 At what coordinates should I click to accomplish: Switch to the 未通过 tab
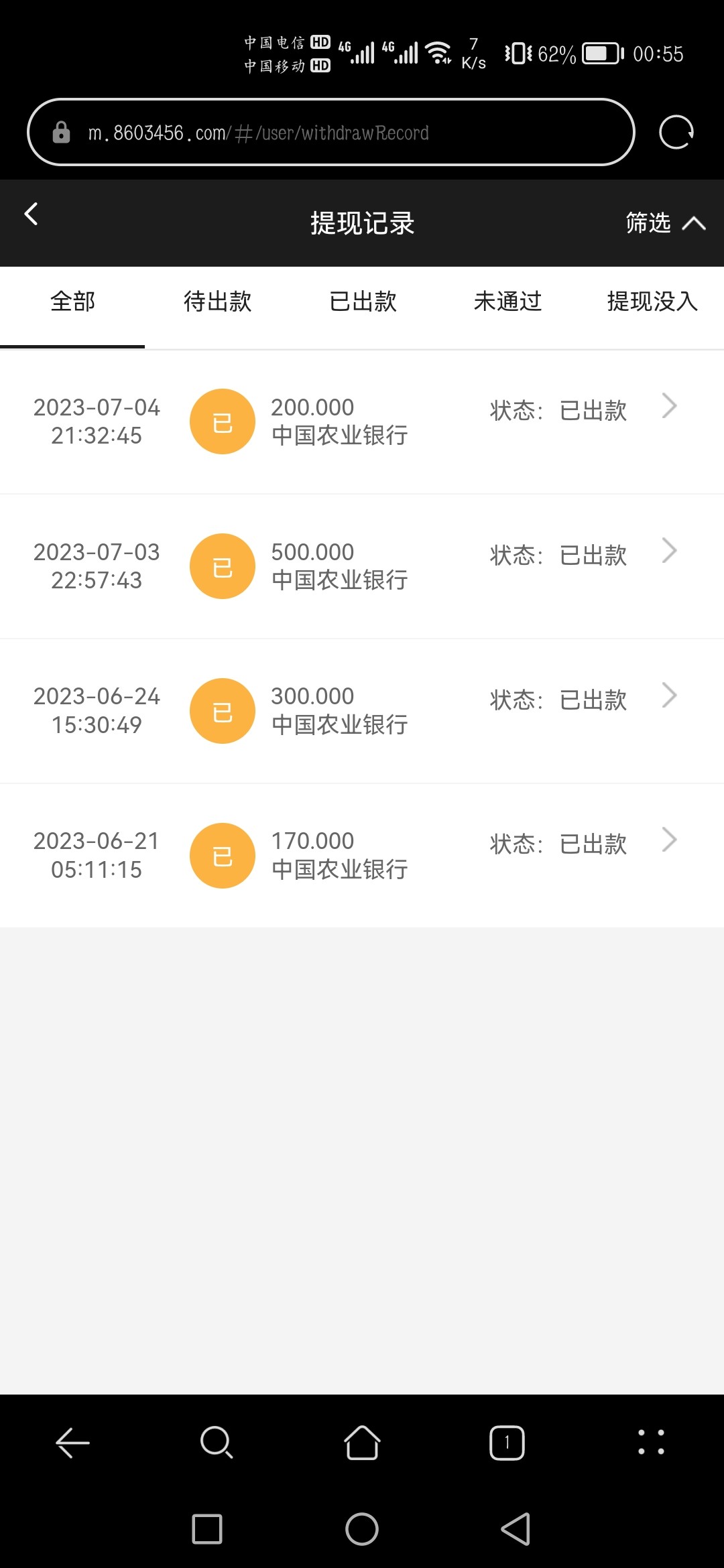[508, 303]
